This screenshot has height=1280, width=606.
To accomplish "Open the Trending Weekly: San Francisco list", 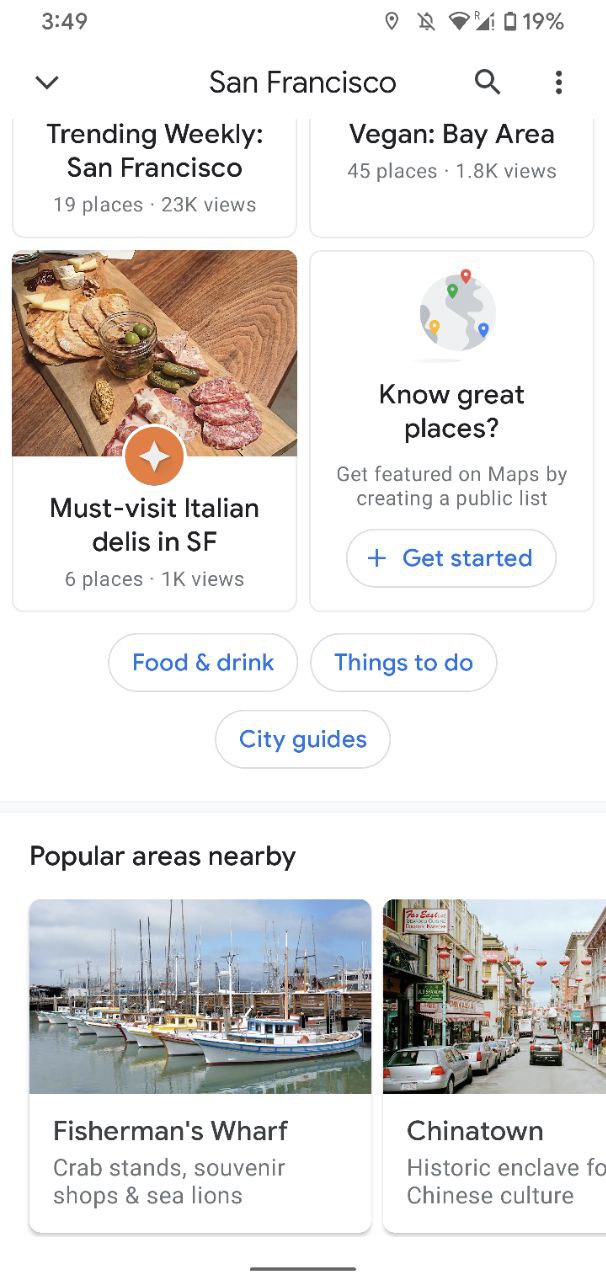I will [x=154, y=168].
